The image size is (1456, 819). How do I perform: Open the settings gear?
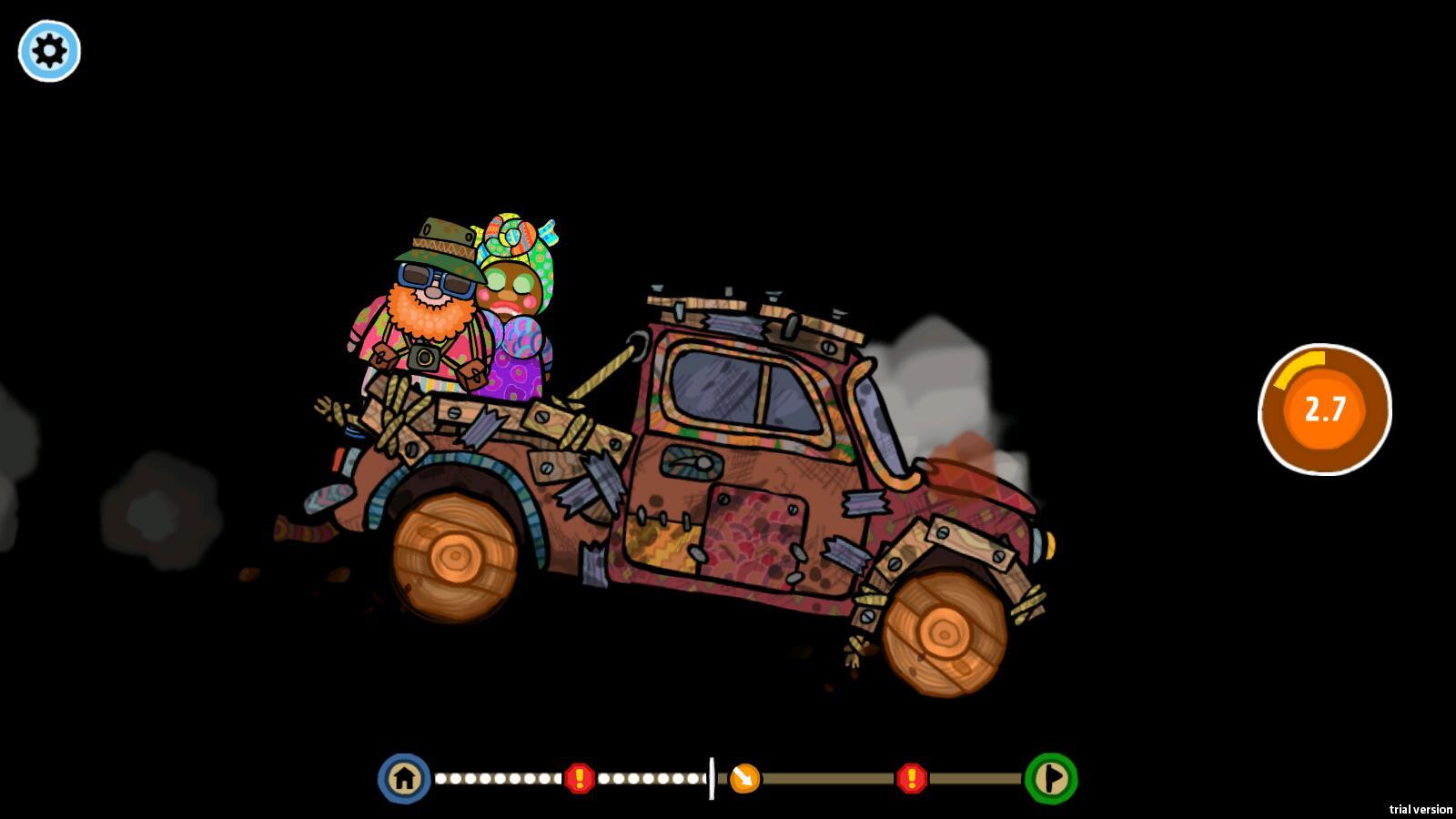[49, 51]
